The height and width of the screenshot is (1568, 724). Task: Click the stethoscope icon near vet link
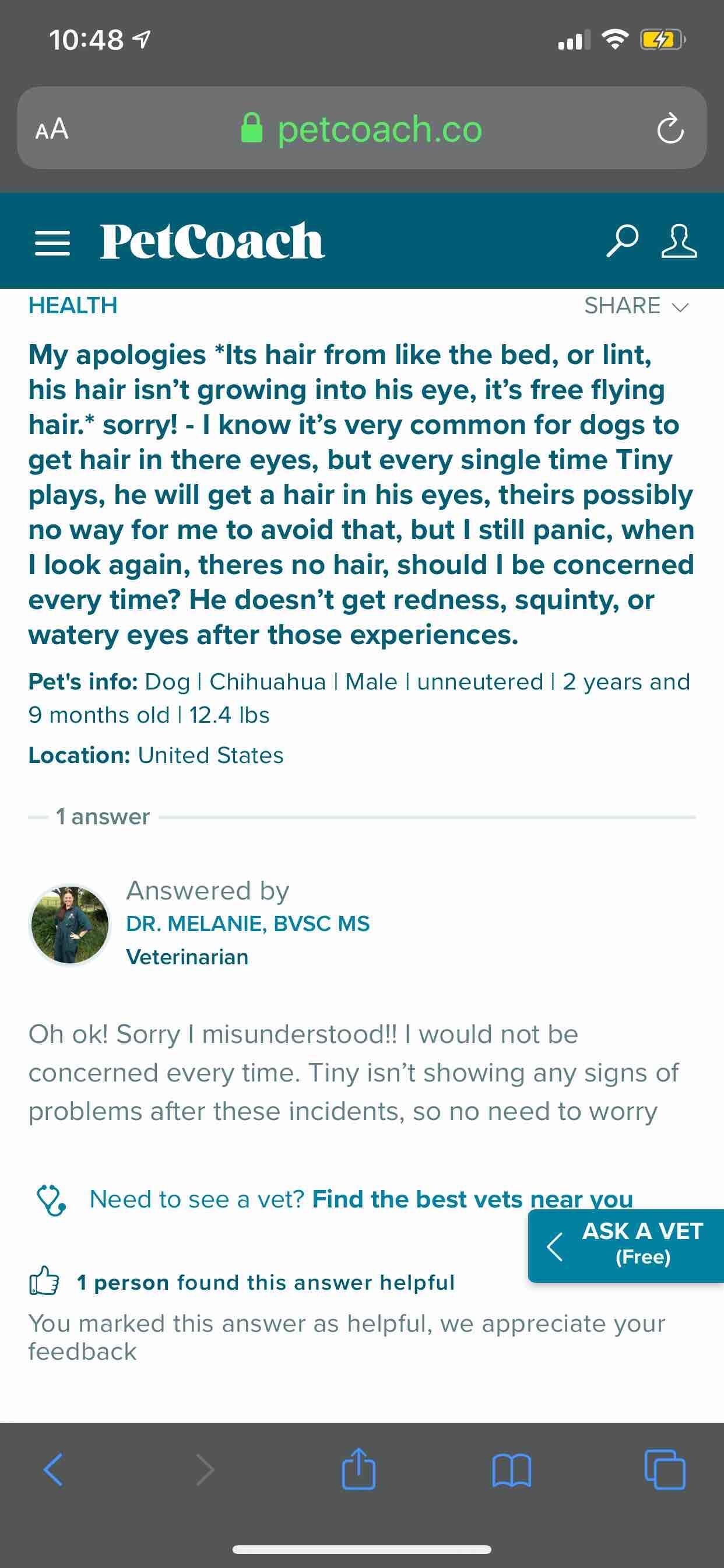pos(52,1198)
